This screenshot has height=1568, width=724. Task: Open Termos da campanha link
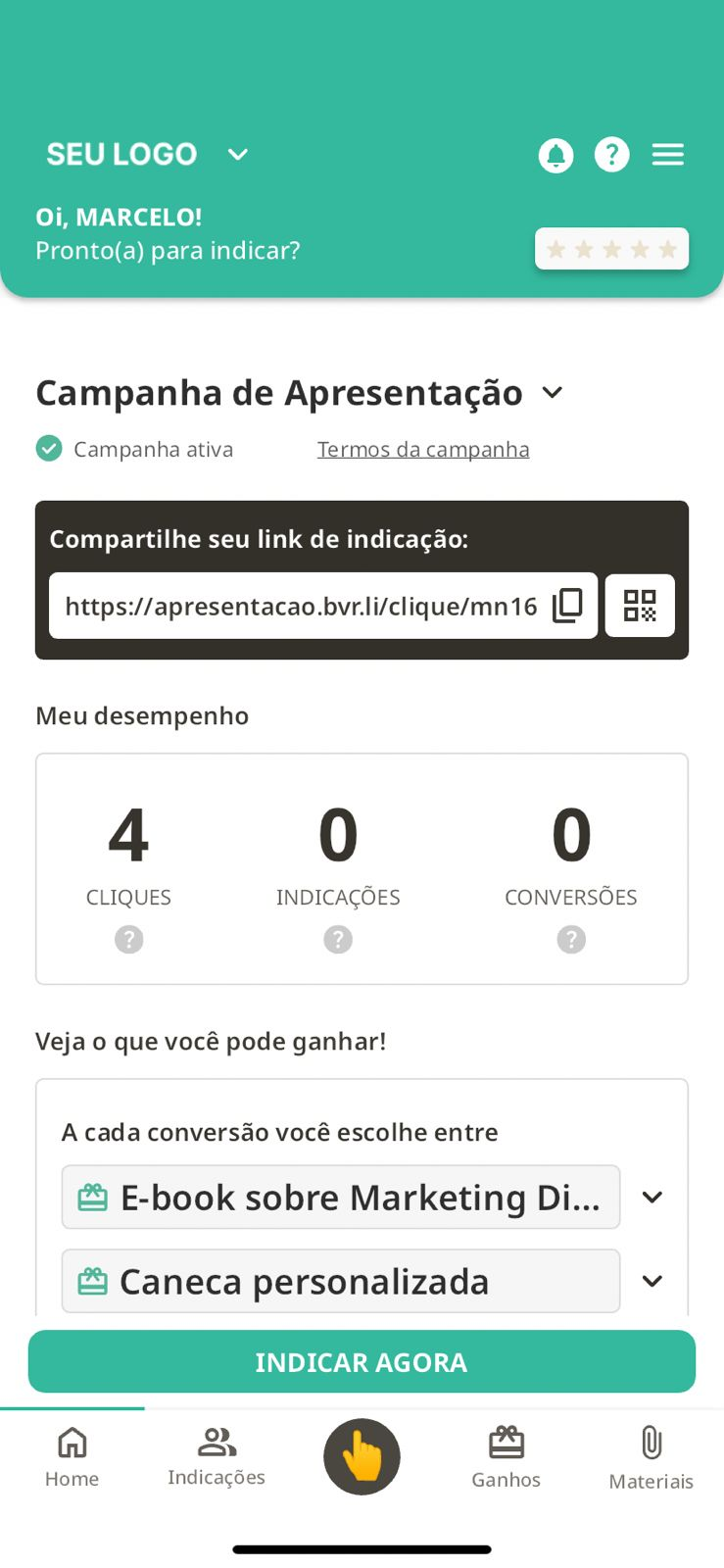[x=423, y=450]
